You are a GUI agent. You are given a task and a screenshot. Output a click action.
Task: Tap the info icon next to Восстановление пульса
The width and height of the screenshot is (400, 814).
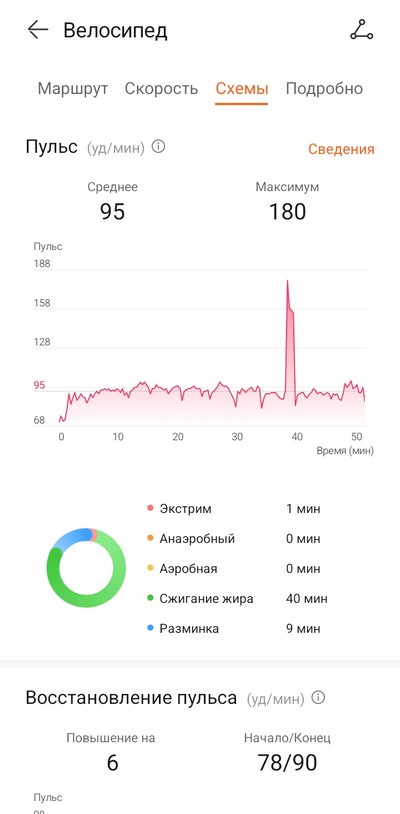(318, 697)
